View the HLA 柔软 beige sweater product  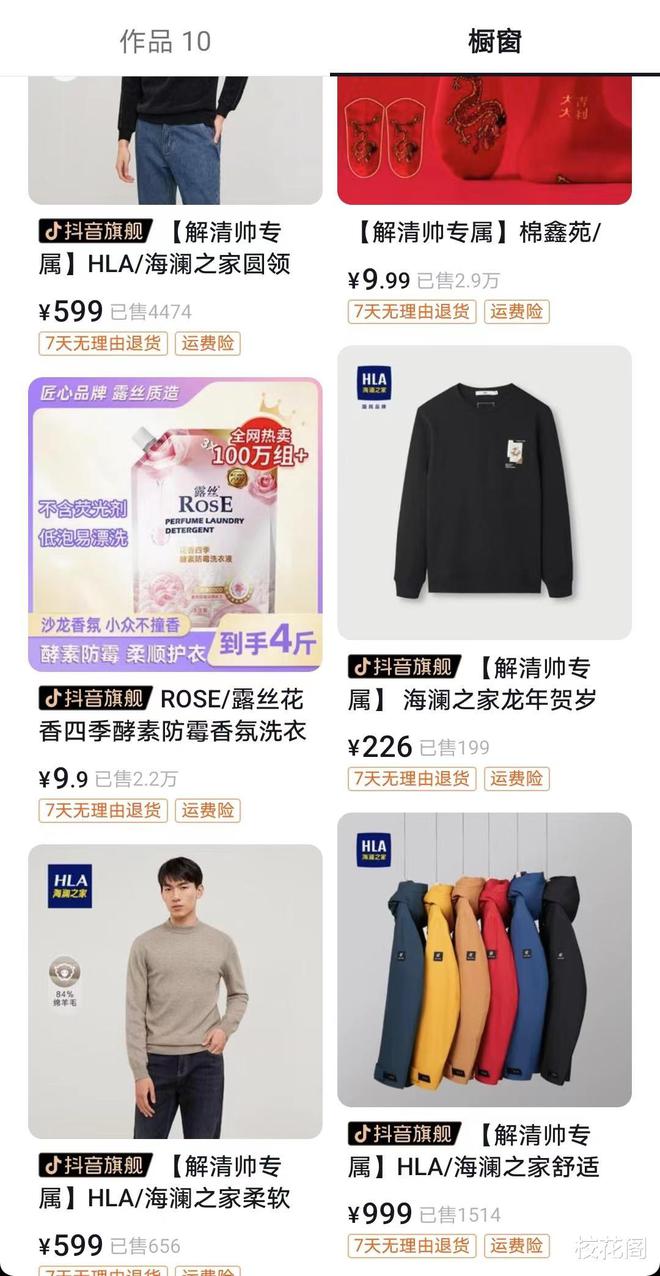(x=175, y=990)
